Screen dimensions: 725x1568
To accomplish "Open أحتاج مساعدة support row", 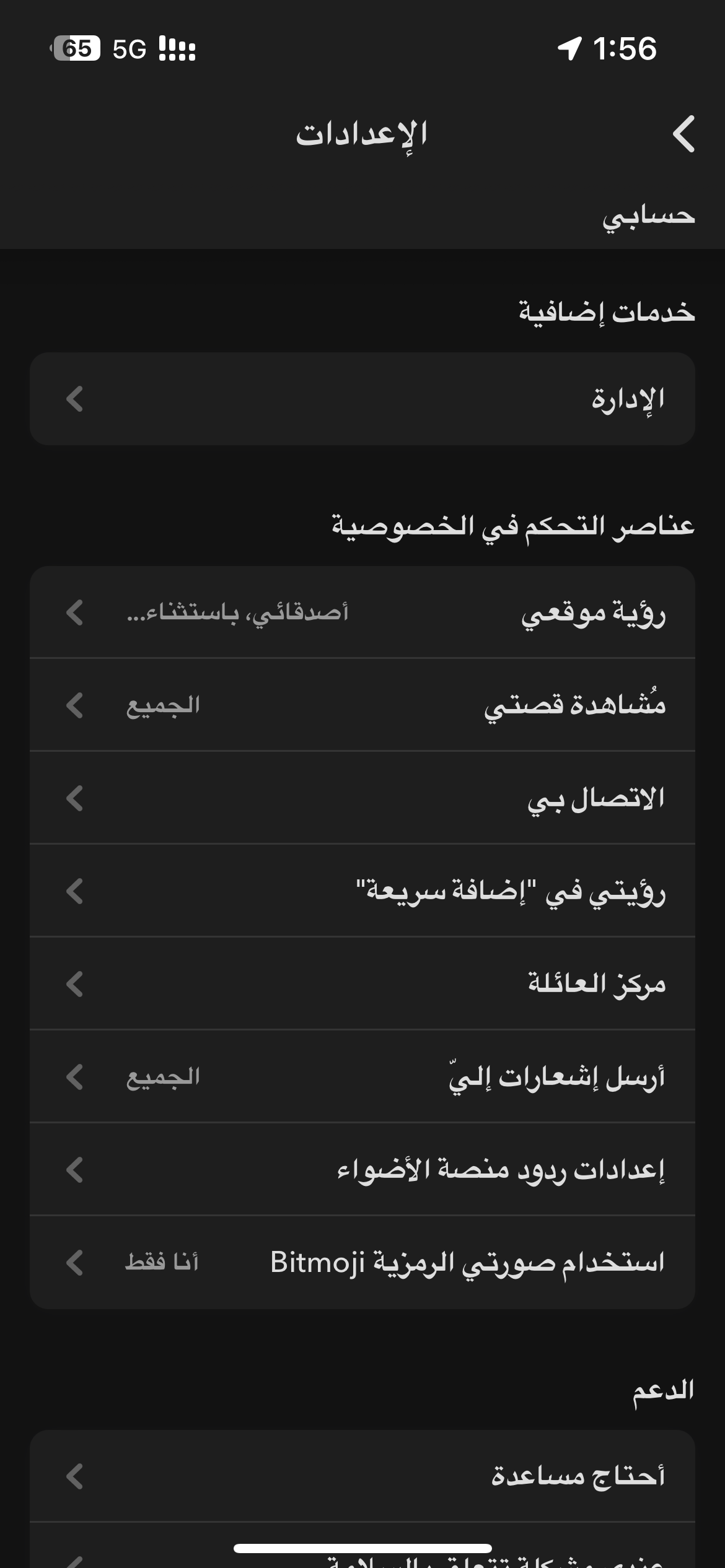I will (x=362, y=1476).
